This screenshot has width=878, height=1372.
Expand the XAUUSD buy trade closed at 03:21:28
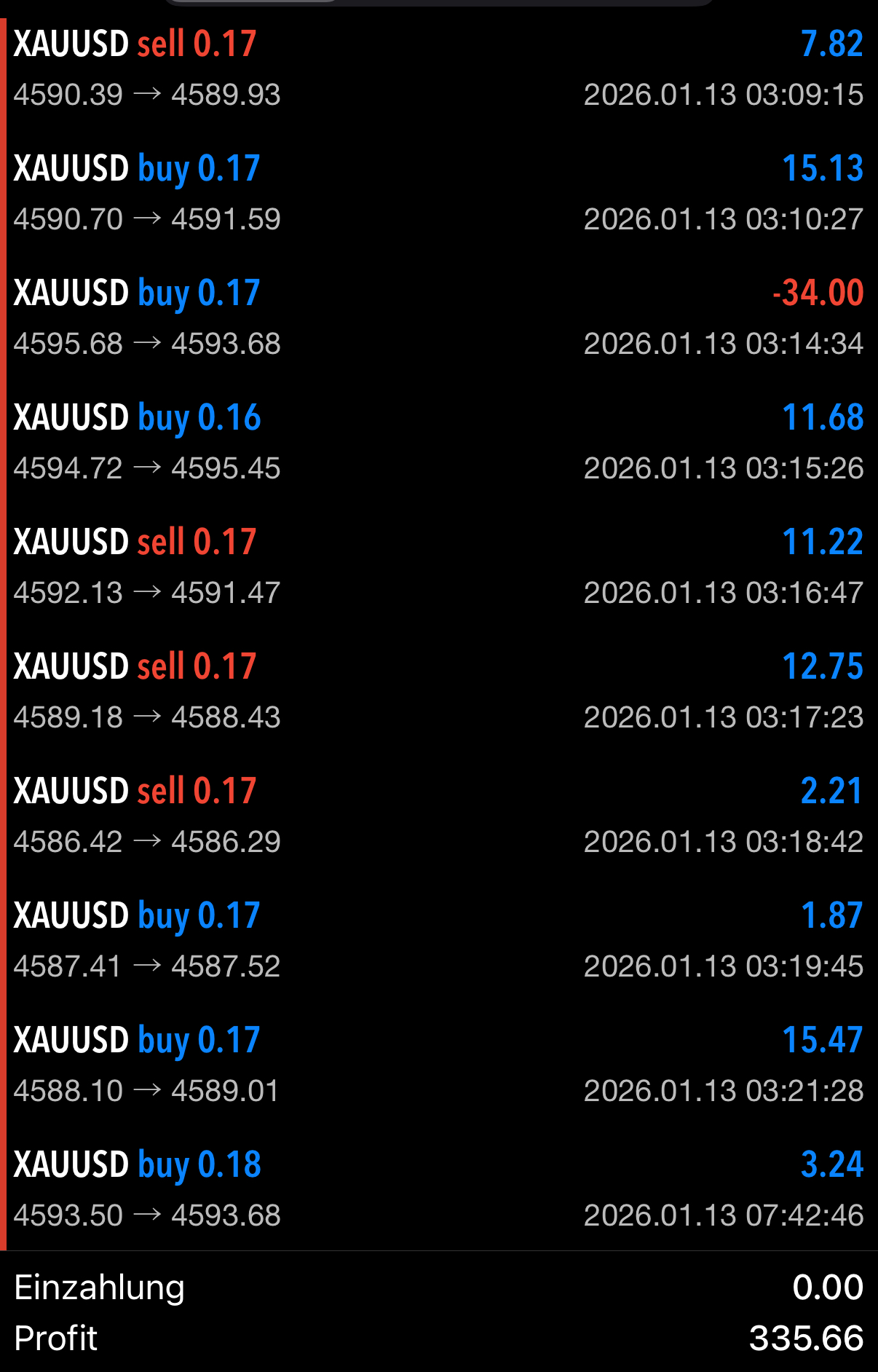click(x=438, y=1065)
